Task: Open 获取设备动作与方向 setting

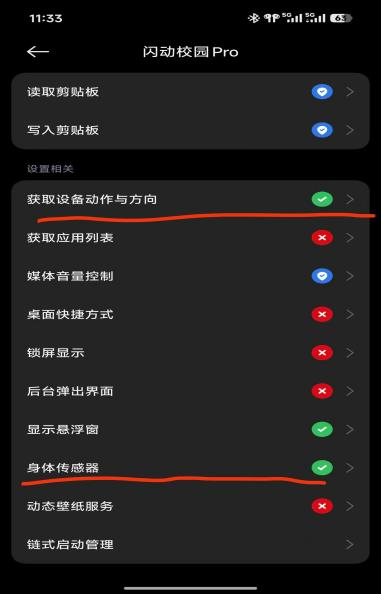Action: (190, 199)
